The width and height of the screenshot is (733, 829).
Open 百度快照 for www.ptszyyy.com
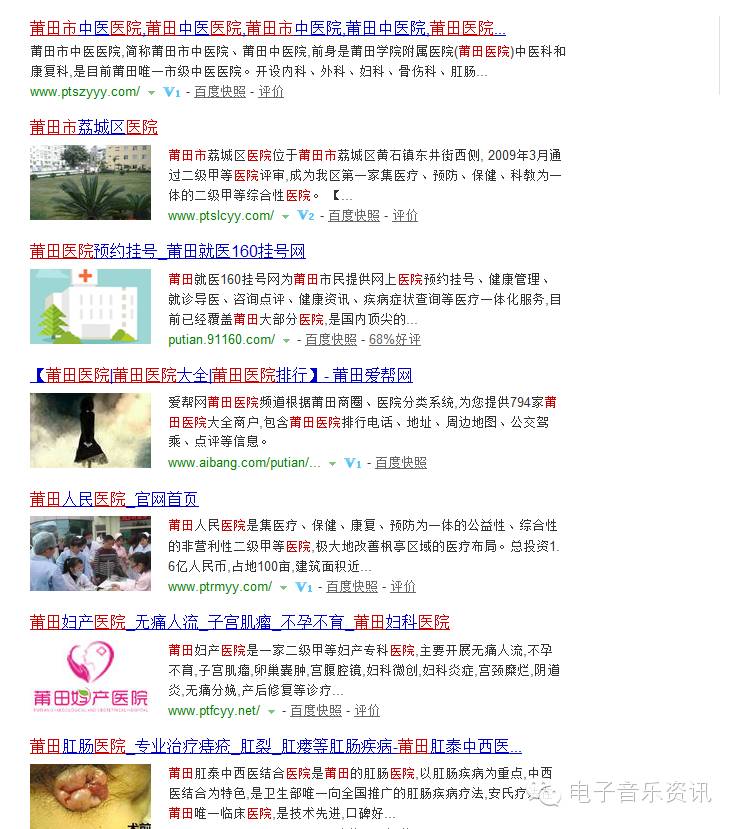tap(219, 92)
